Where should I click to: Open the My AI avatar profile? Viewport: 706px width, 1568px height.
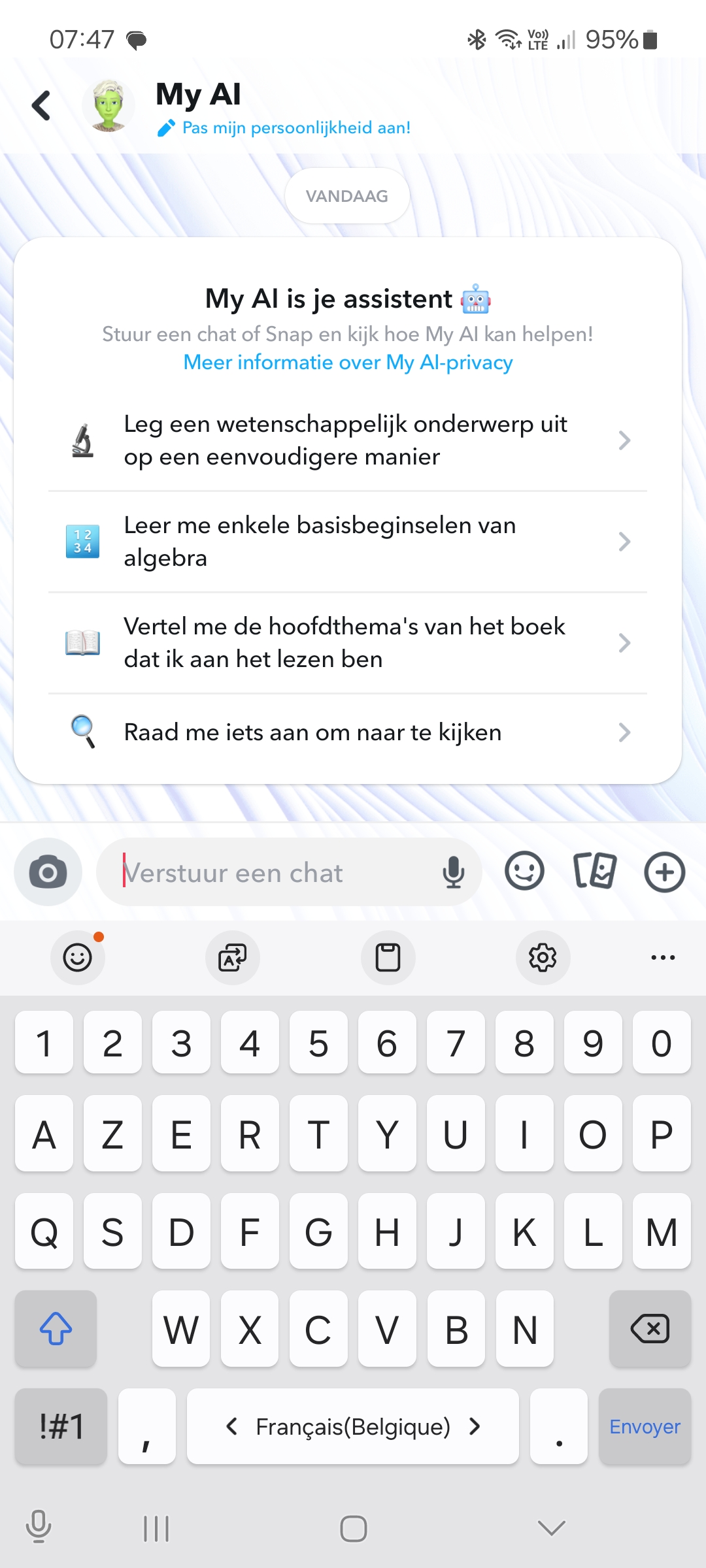point(109,106)
